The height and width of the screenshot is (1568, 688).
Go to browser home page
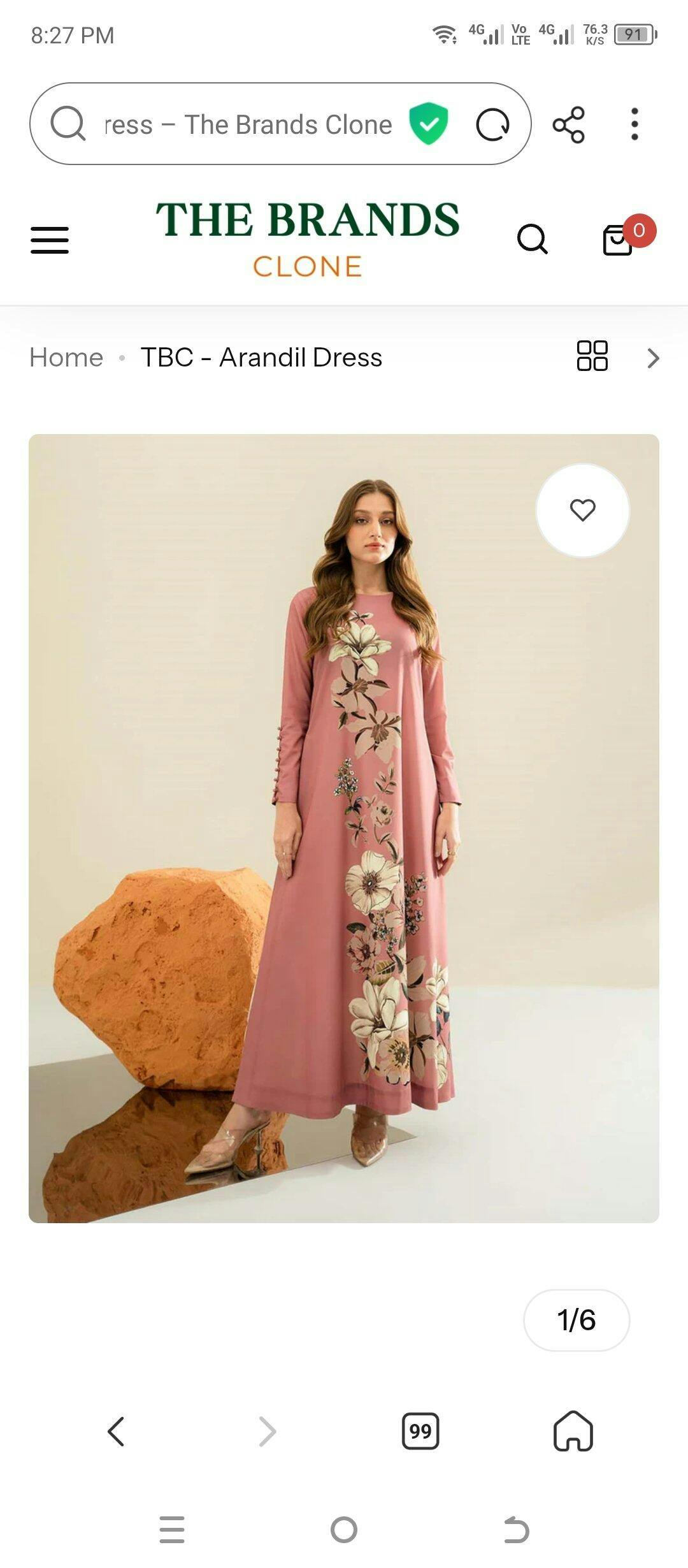pyautogui.click(x=573, y=1430)
